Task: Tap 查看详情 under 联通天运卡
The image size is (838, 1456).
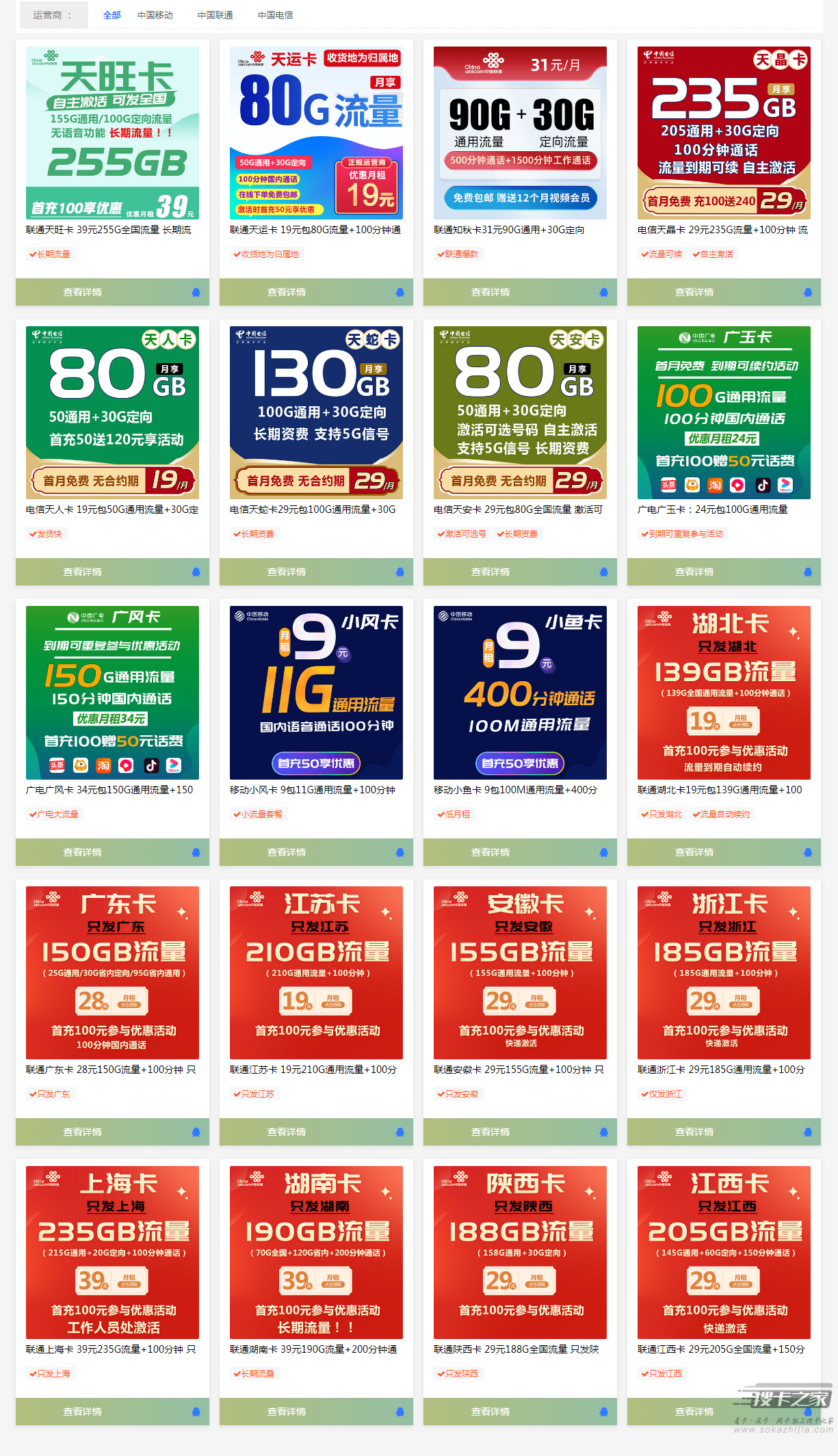Action: 287,292
